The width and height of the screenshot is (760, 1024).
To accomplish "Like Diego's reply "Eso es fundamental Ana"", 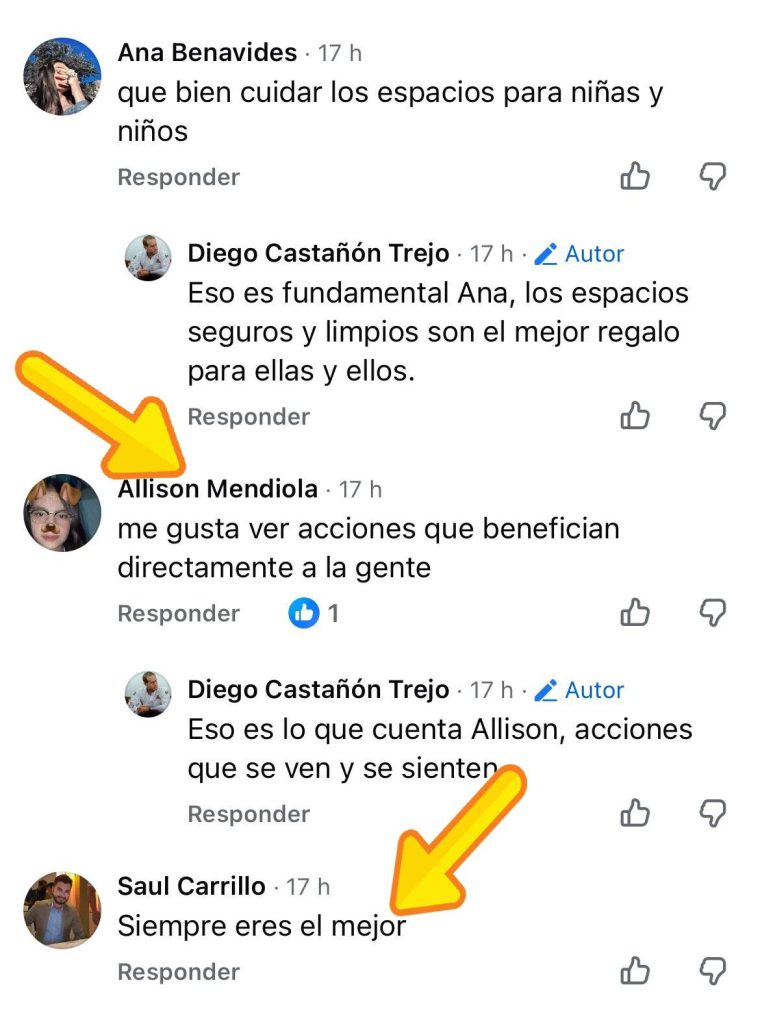I will (x=635, y=416).
